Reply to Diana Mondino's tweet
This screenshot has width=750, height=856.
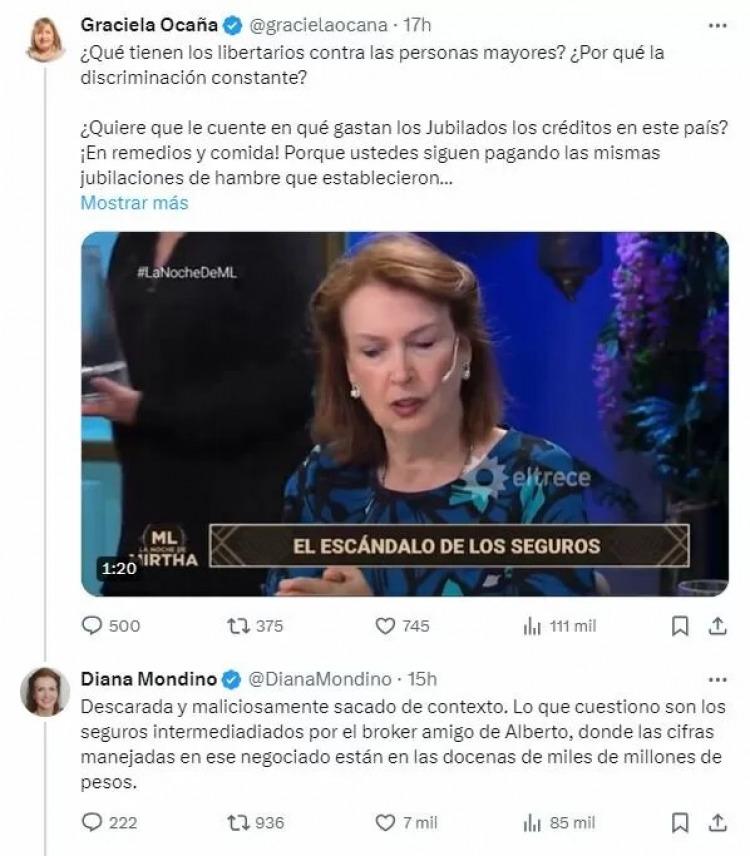(92, 823)
